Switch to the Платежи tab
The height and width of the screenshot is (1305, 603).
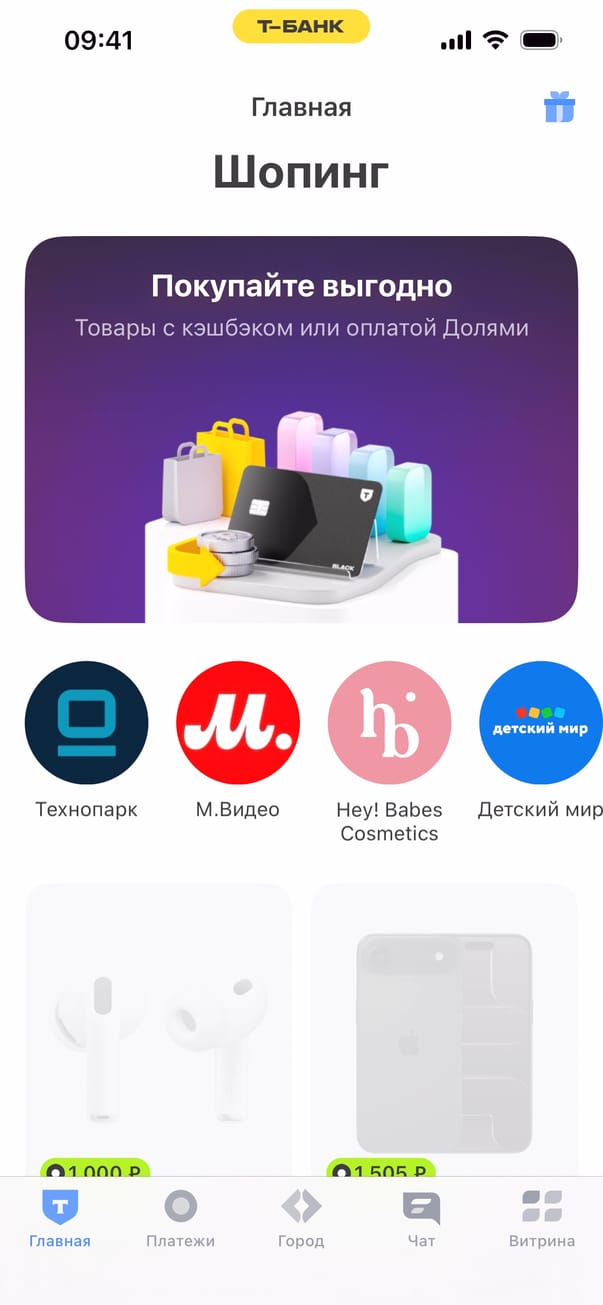click(x=180, y=1220)
